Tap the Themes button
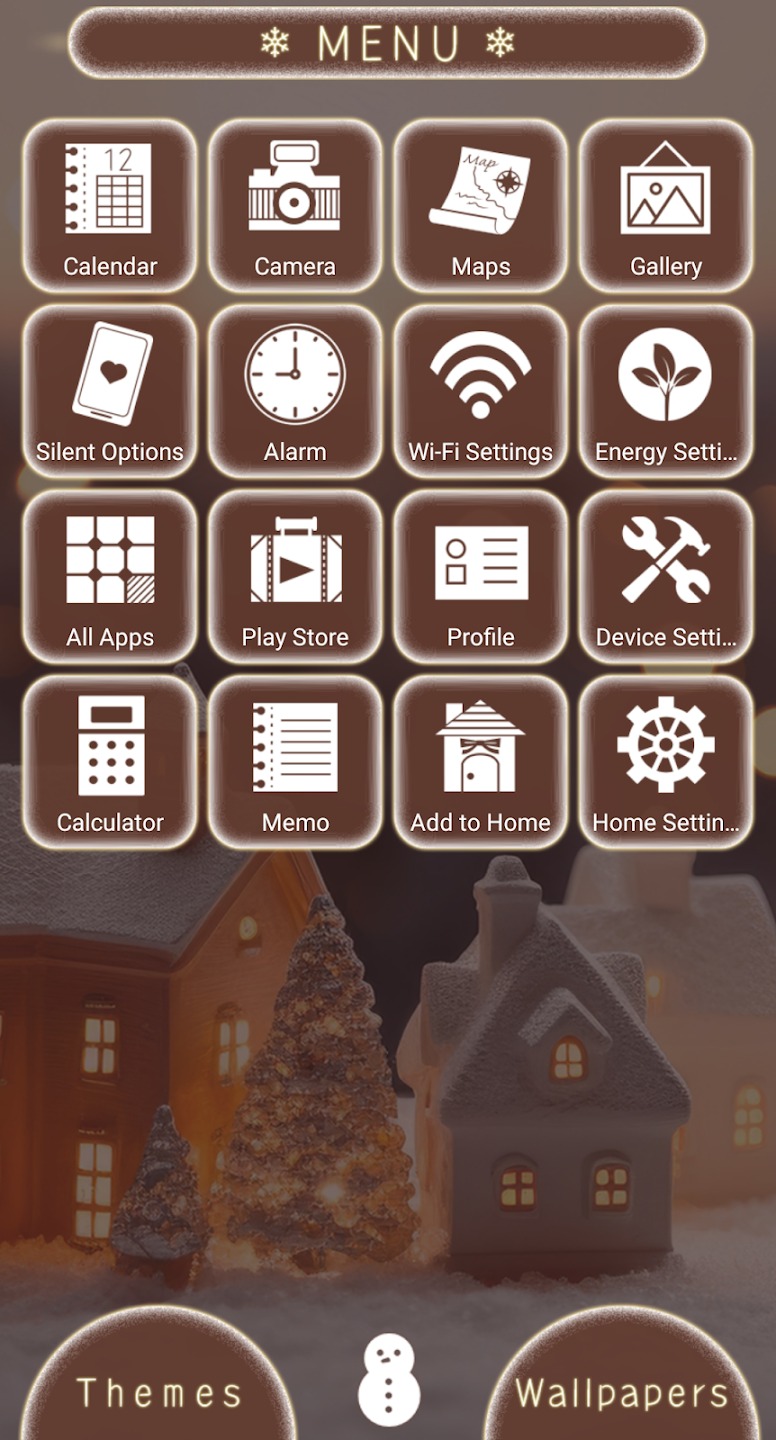Image resolution: width=776 pixels, height=1440 pixels. coord(158,1385)
